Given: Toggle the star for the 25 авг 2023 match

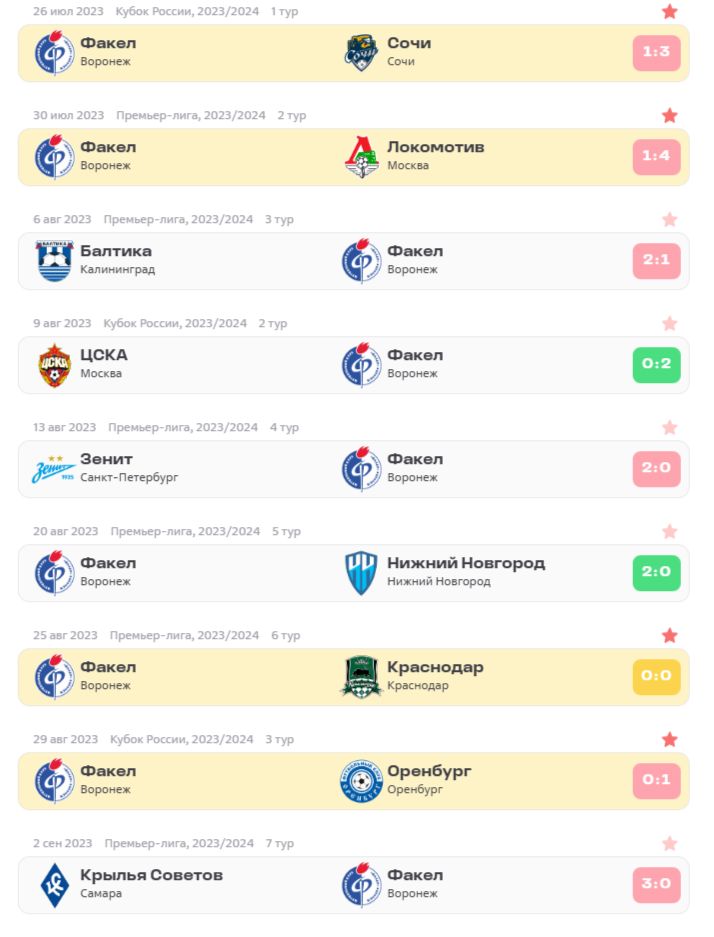Looking at the screenshot, I should tap(669, 636).
